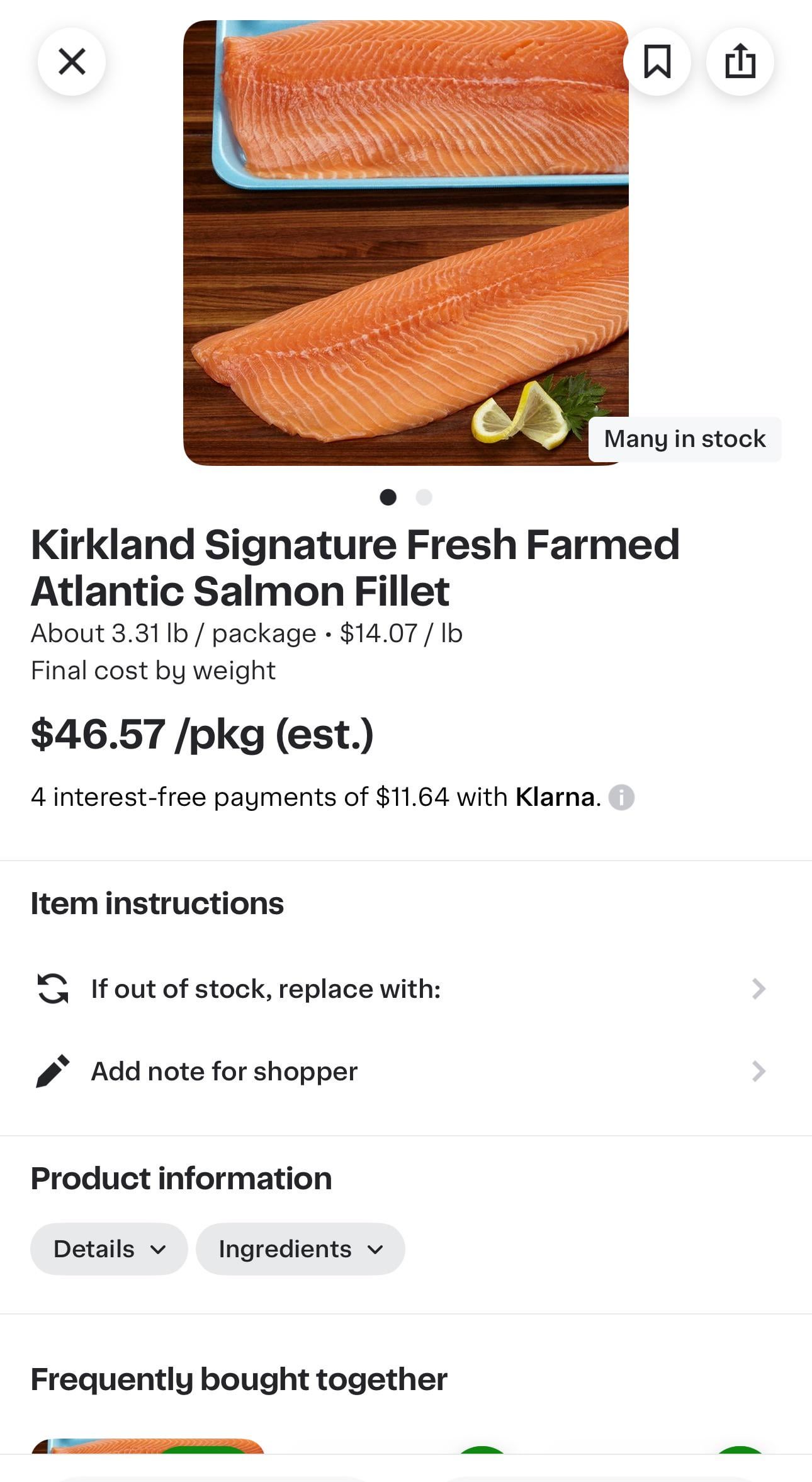The height and width of the screenshot is (1482, 812).
Task: Close the salmon product page
Action: point(72,62)
